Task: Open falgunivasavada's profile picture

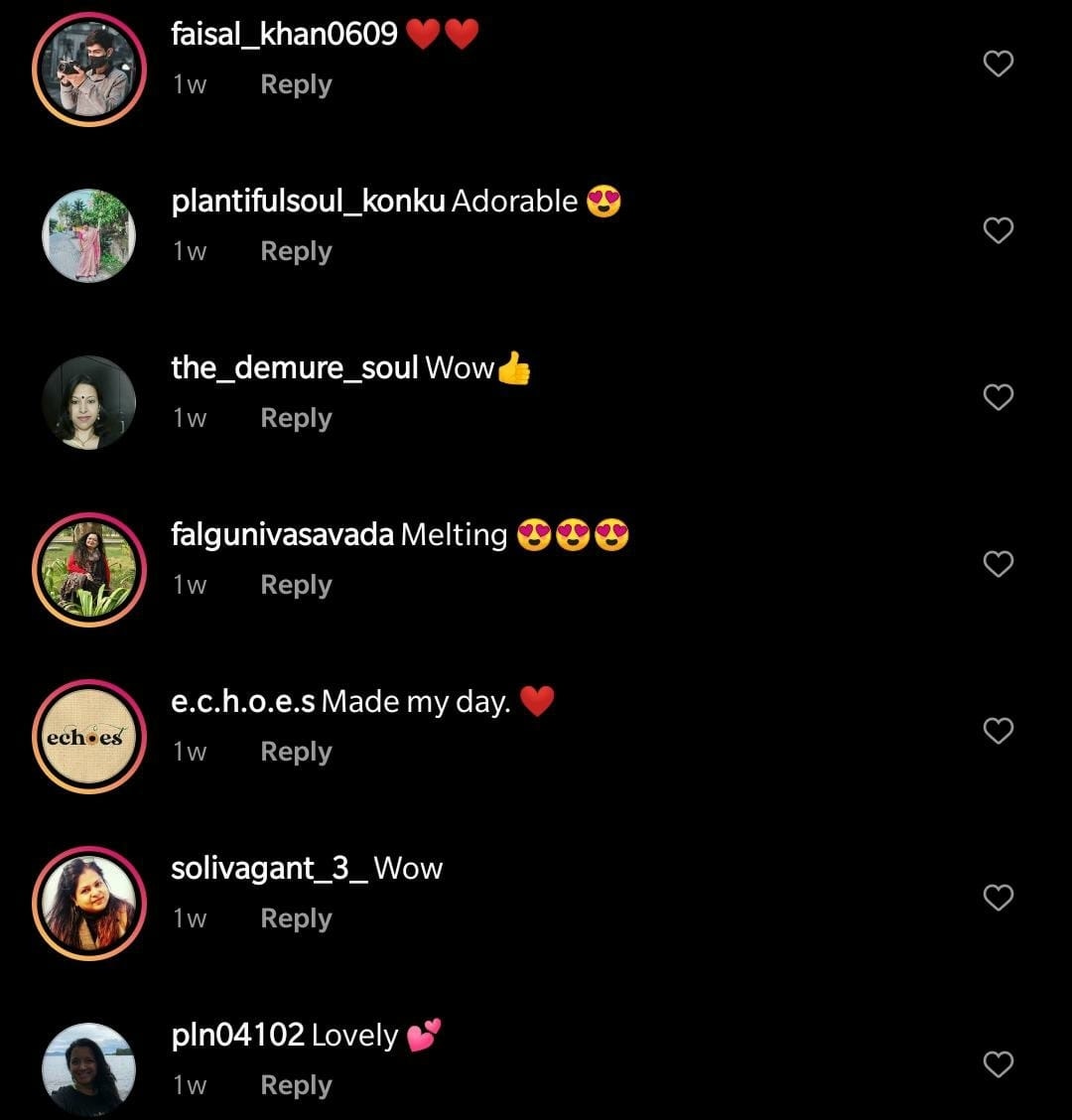Action: (89, 570)
